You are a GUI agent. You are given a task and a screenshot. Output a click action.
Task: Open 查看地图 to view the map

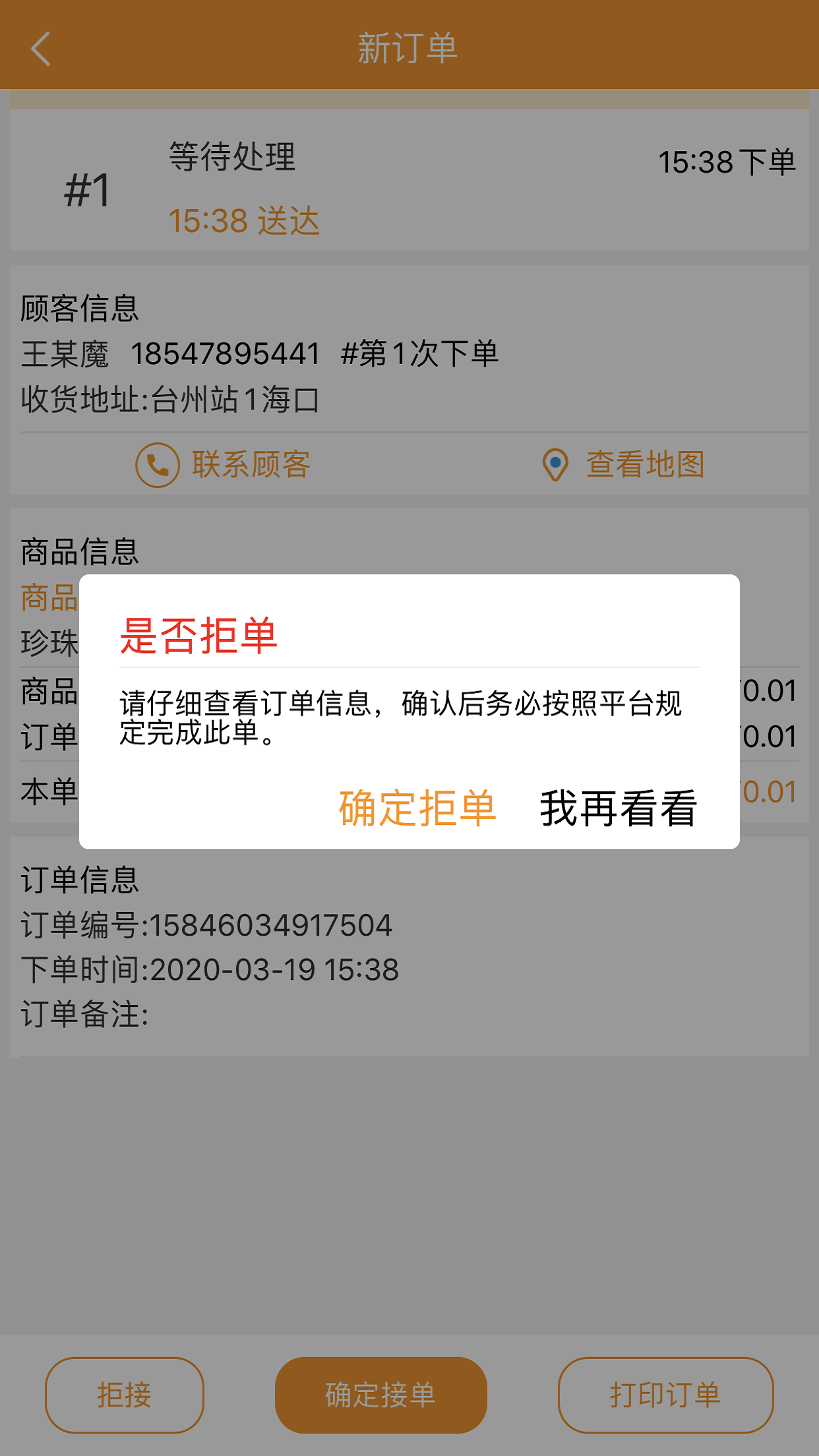pos(623,465)
